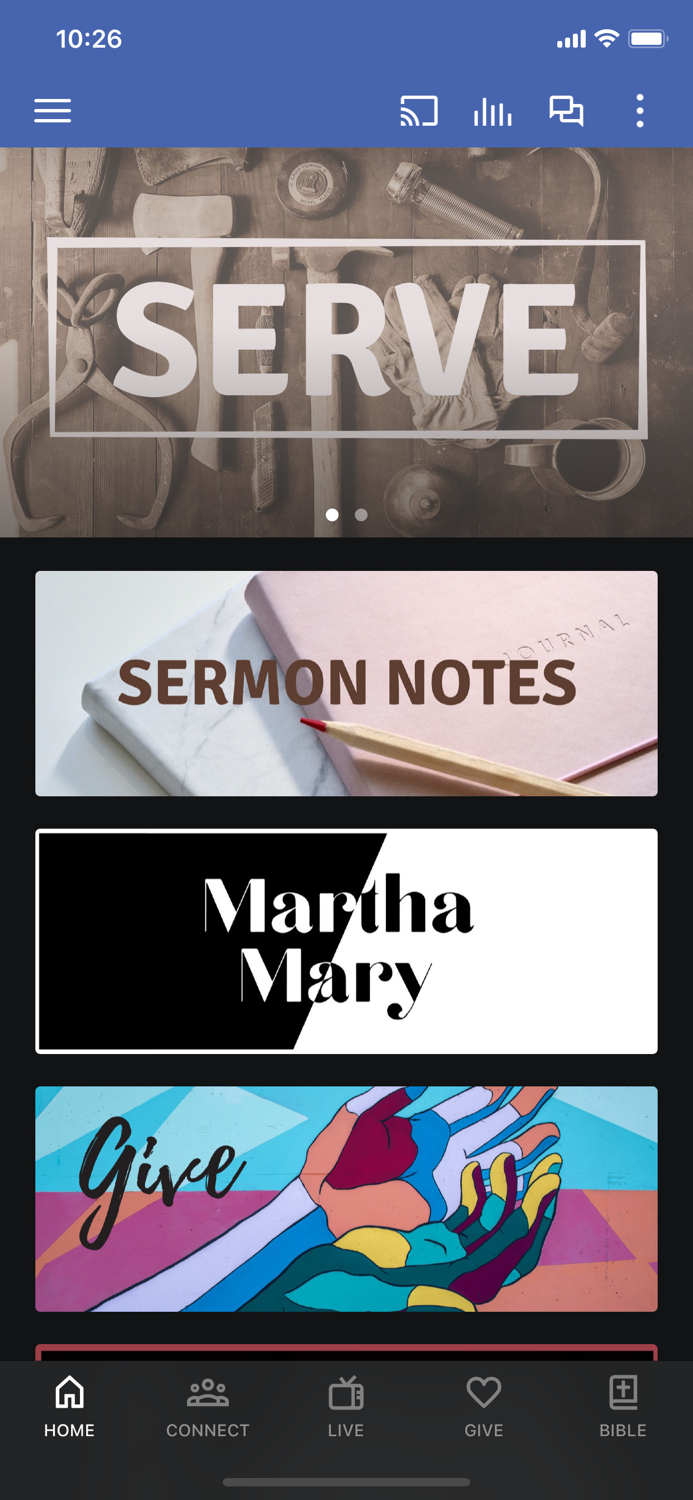Jump to the second banner page dot

(361, 515)
